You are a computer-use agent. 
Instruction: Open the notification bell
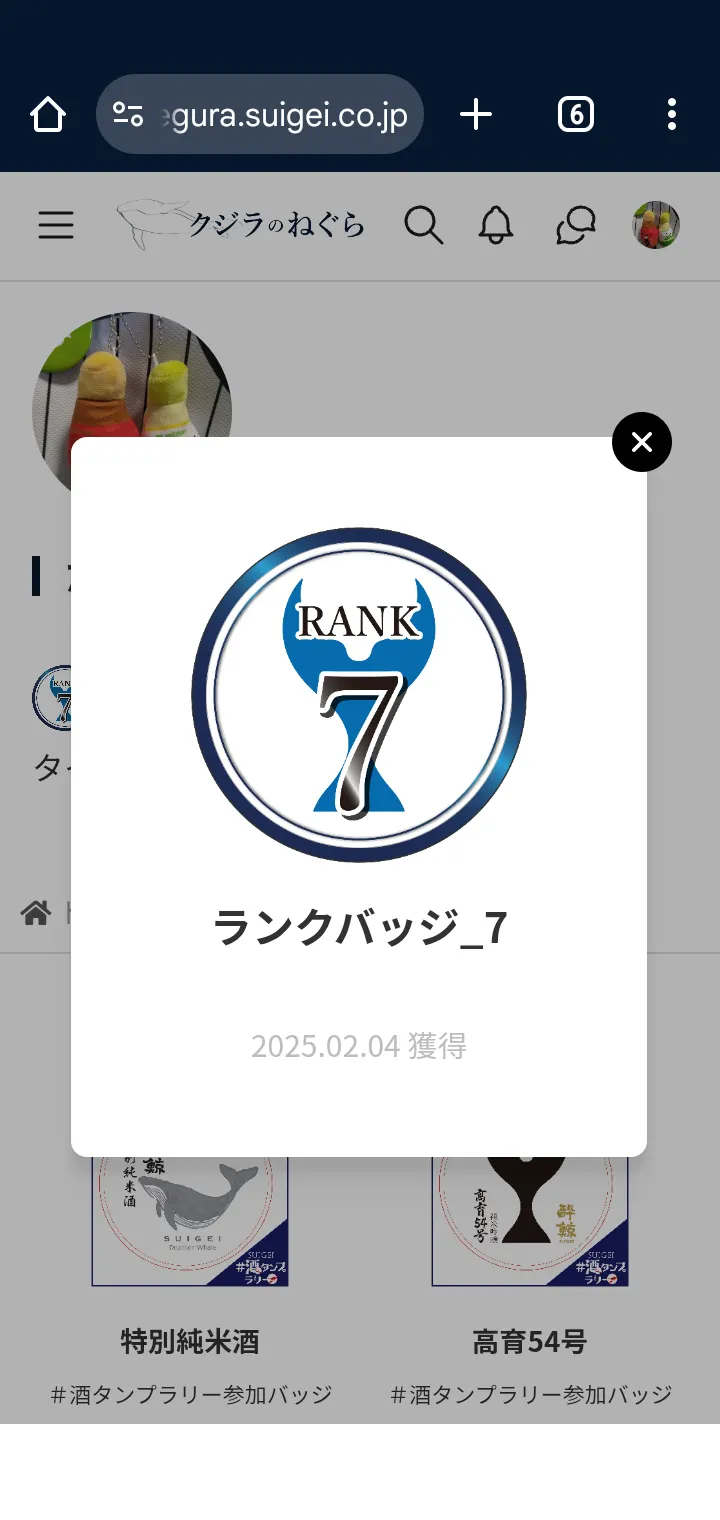coord(497,226)
